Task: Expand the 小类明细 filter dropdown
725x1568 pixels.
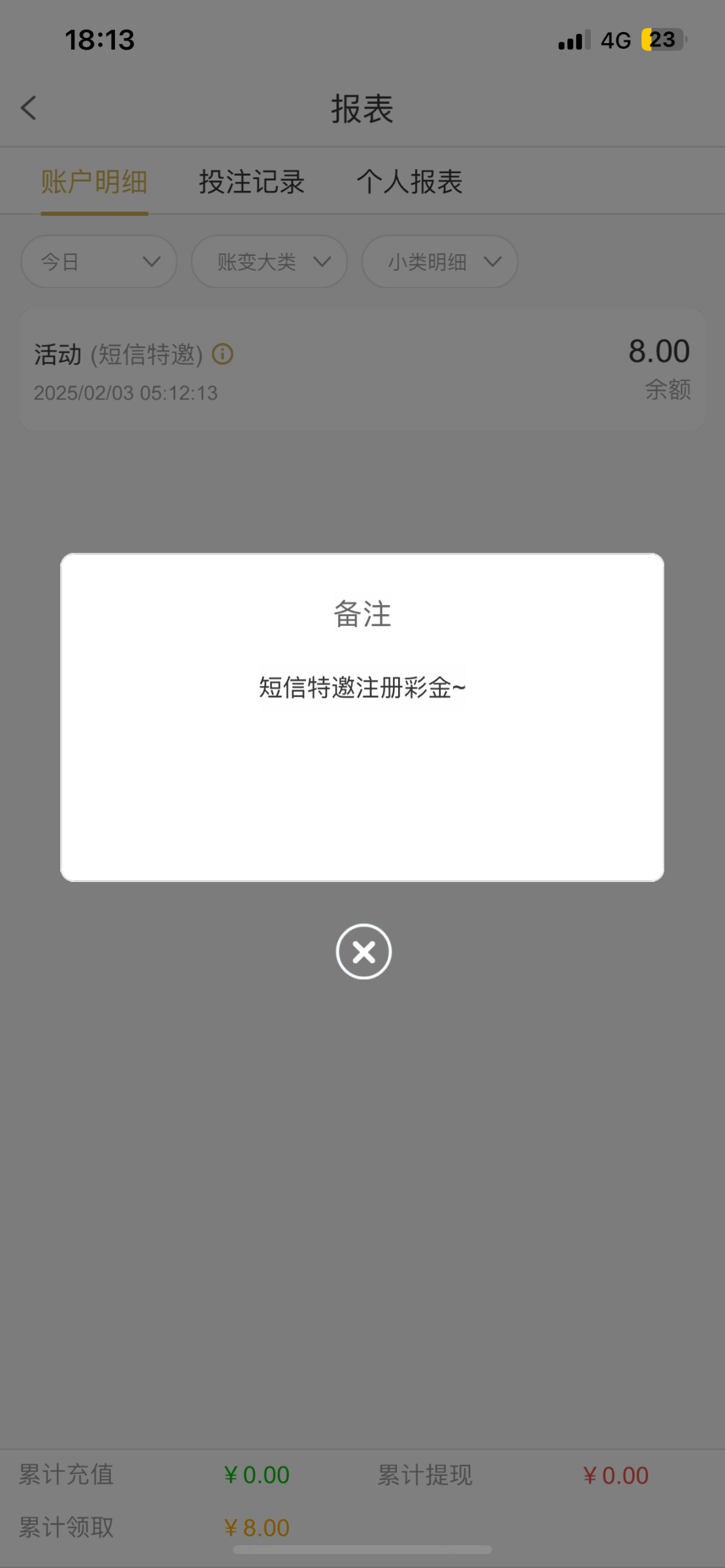Action: [x=440, y=262]
